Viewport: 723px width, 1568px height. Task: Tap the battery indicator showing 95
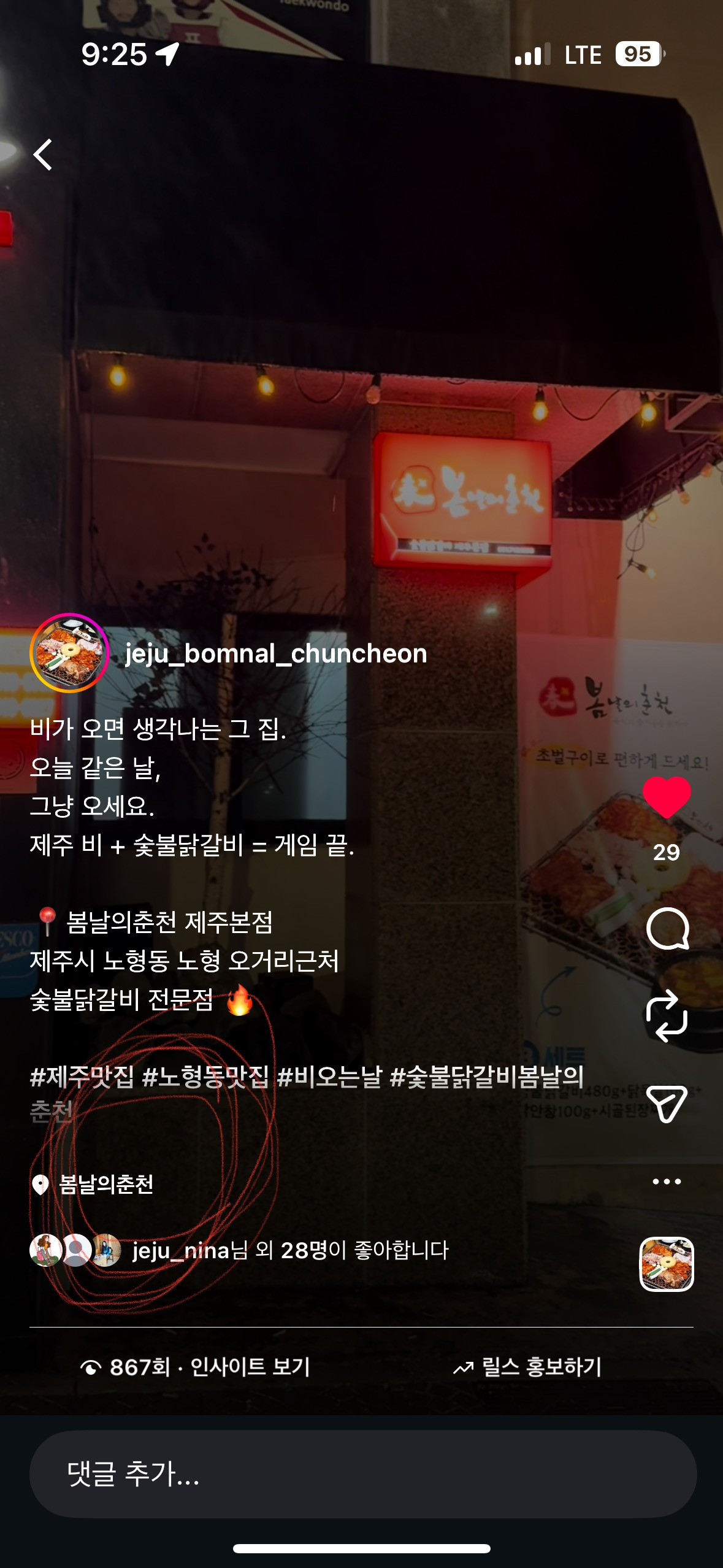[639, 55]
